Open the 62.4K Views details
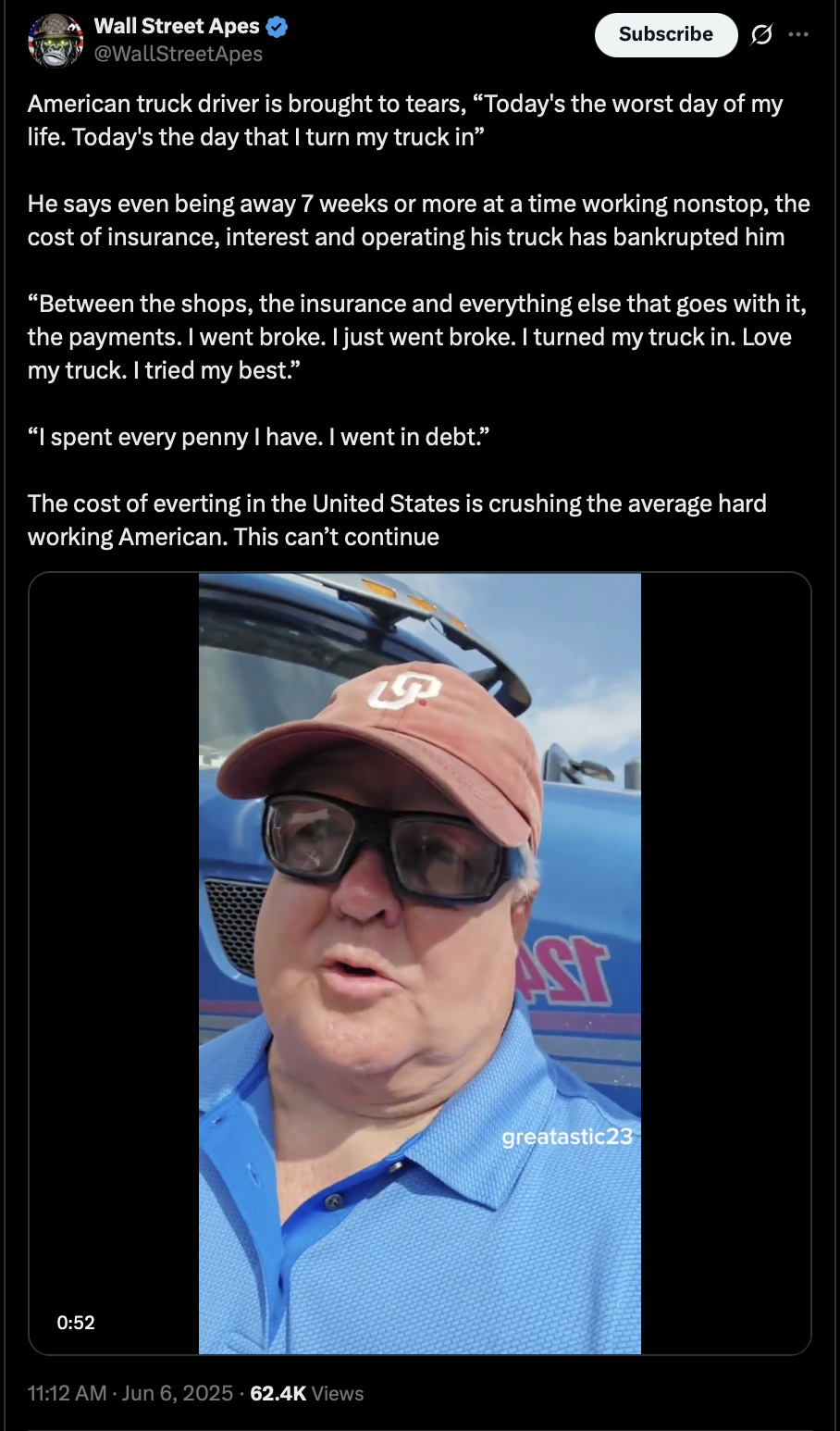Viewport: 840px width, 1431px height. pos(307,1393)
